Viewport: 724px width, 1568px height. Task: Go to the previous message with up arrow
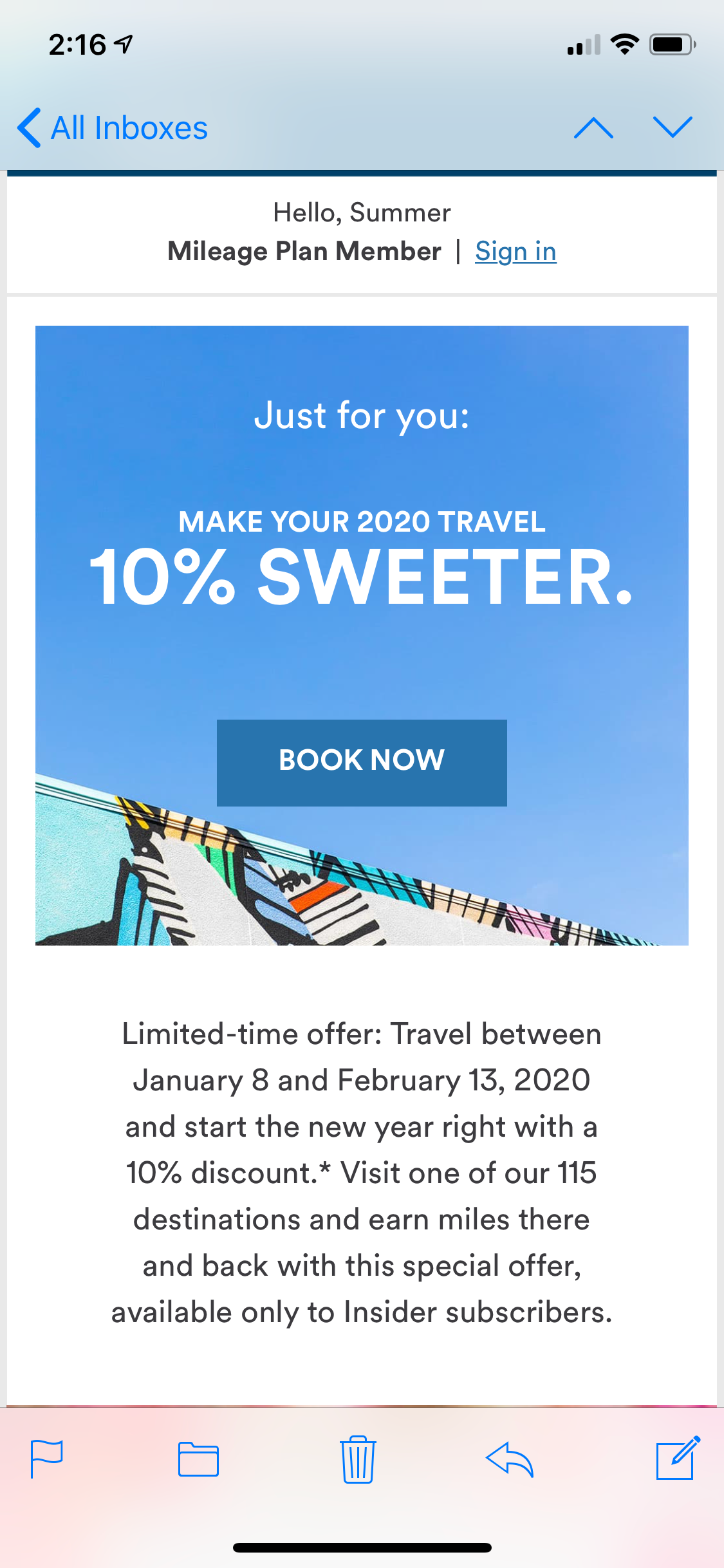pos(593,127)
